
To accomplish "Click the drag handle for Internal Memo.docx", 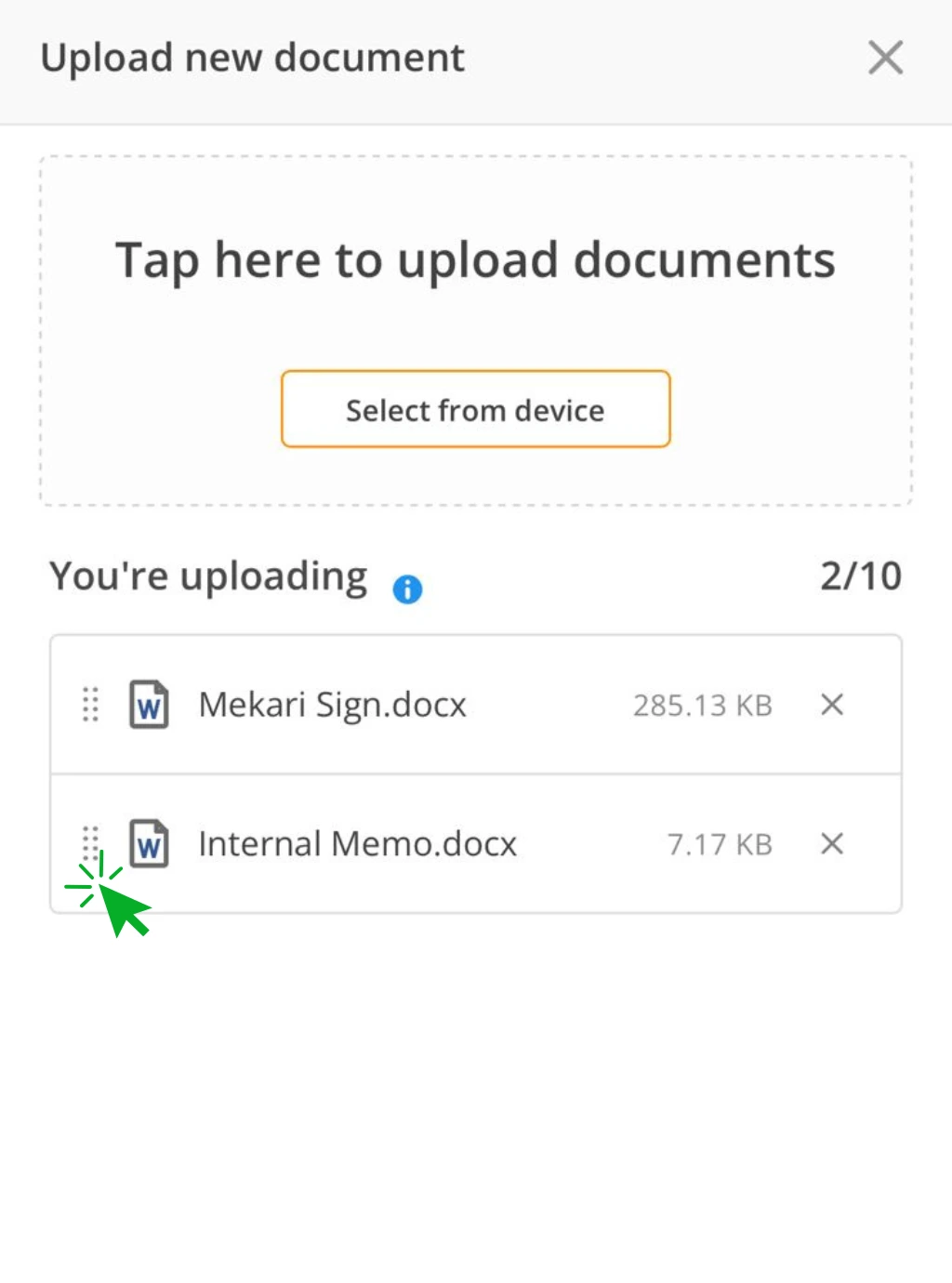I will click(x=90, y=844).
